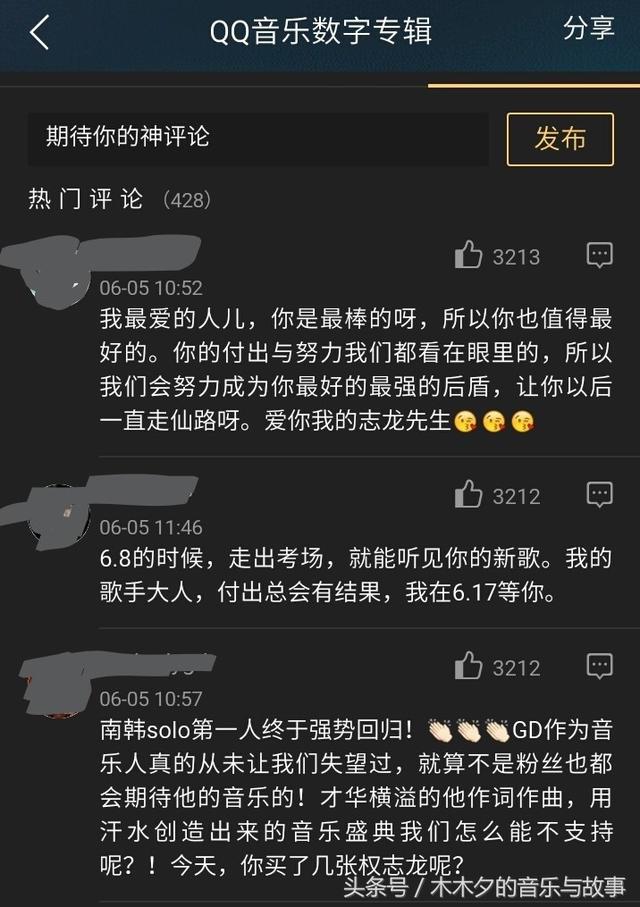Like the 06-05 10:57 comment
Screen dimensions: 640x907
pyautogui.click(x=469, y=666)
